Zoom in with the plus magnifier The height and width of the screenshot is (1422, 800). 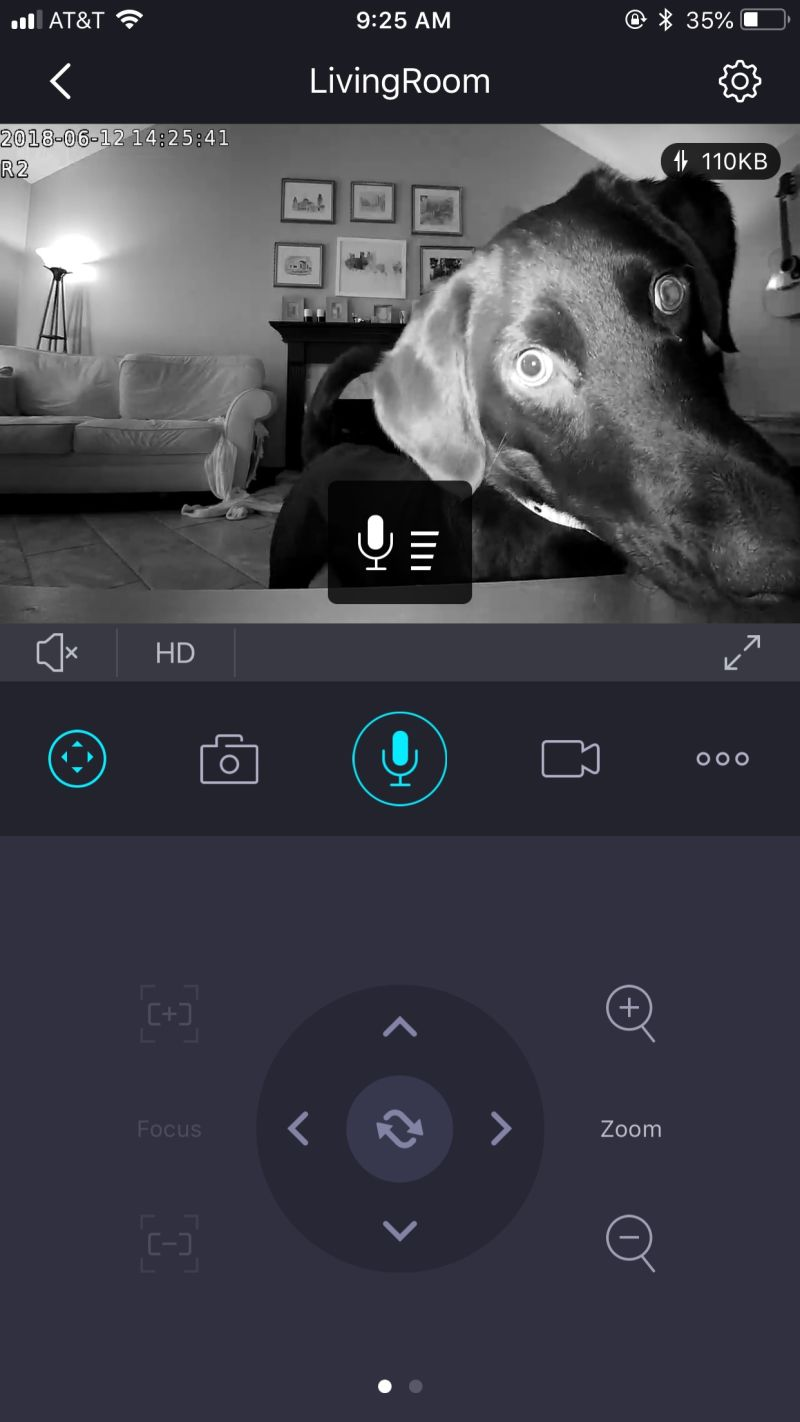(x=630, y=1013)
